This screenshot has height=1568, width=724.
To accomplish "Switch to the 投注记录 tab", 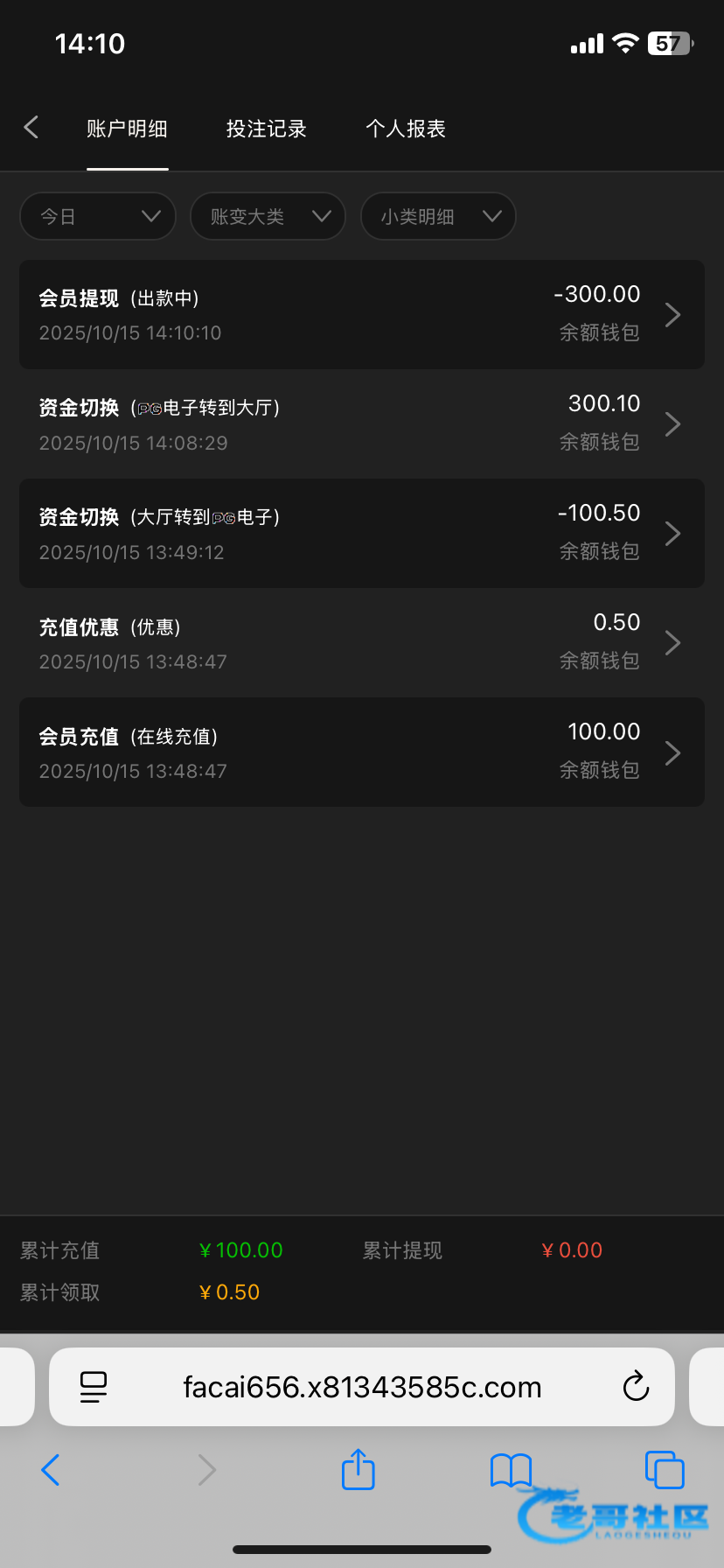I will pos(266,129).
